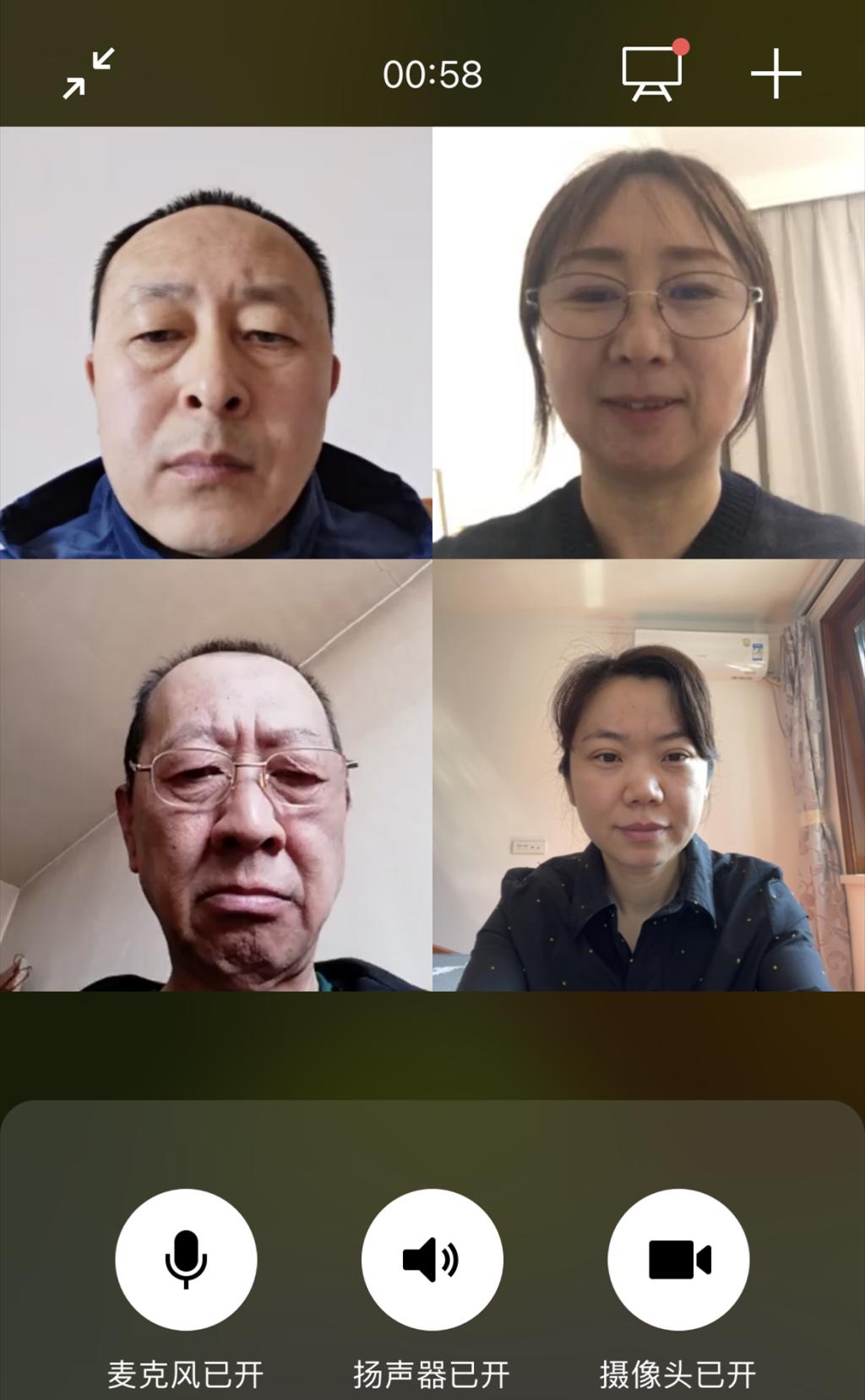Turn off the speaker (扬声器已开)
The width and height of the screenshot is (865, 1400).
pos(432,1259)
